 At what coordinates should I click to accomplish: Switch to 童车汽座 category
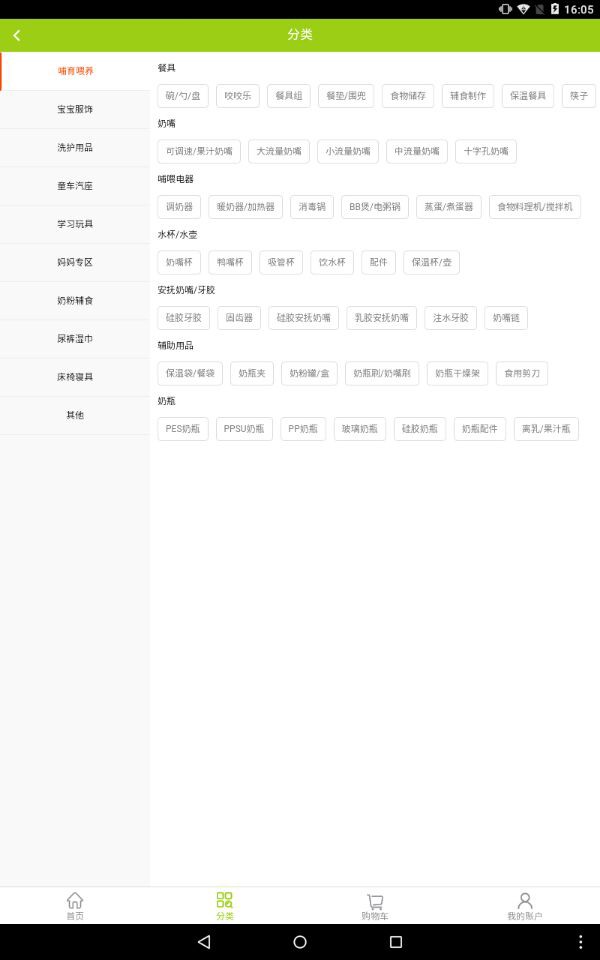(x=75, y=186)
